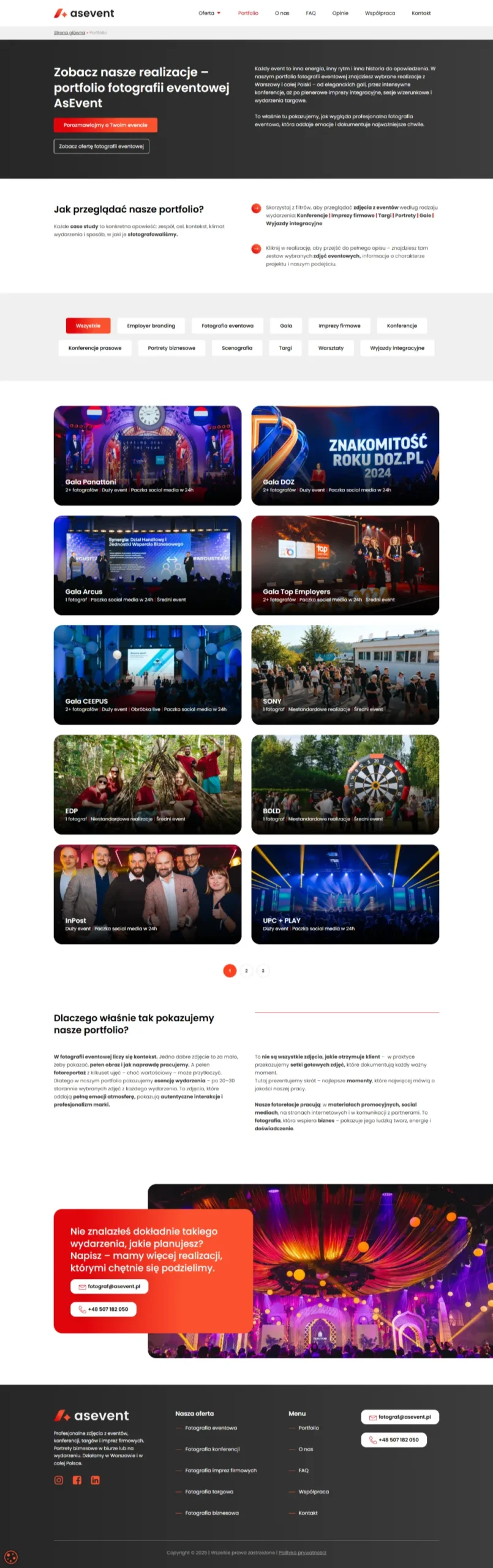Select the Wszystkie filter chip
Screen dimensions: 493x1568
click(x=88, y=326)
